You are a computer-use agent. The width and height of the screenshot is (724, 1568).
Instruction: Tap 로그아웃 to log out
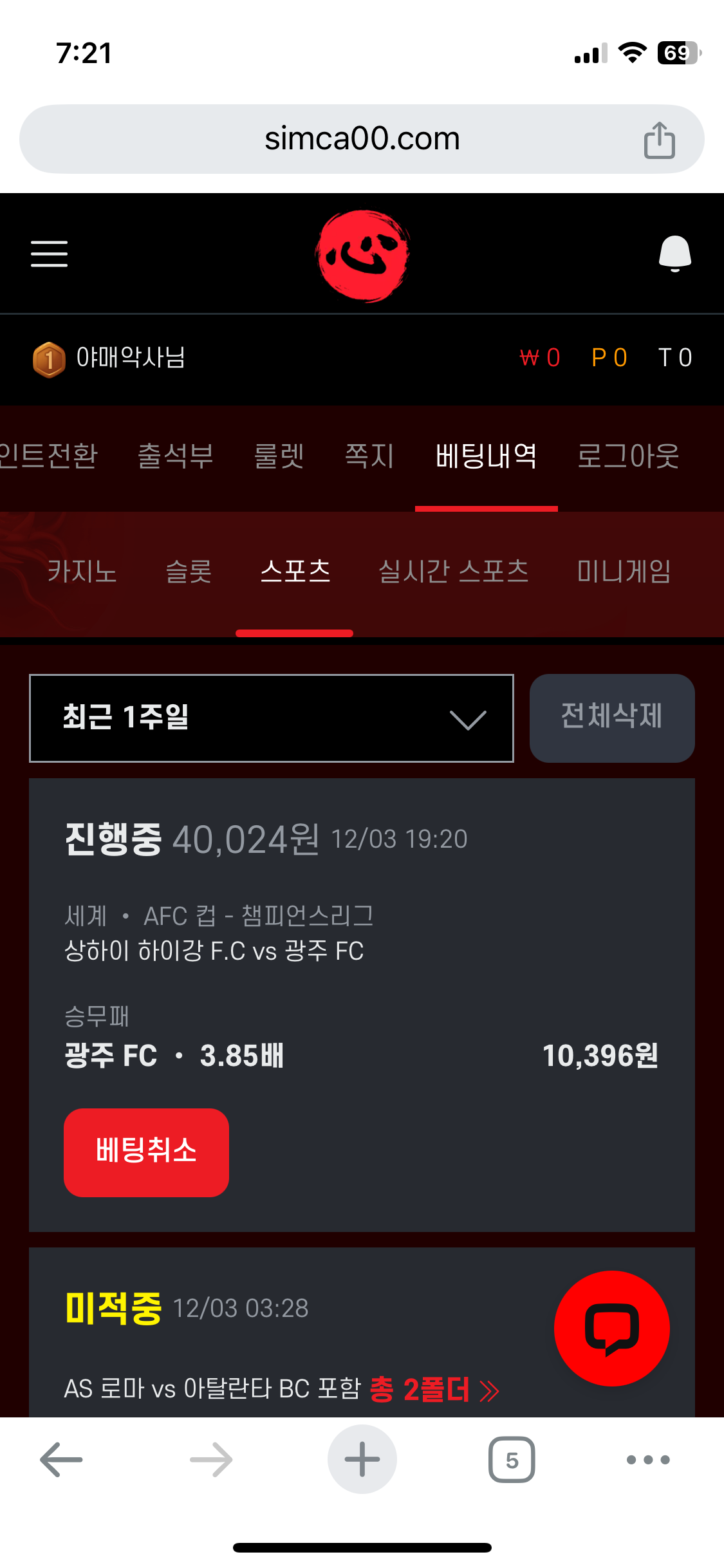point(628,456)
